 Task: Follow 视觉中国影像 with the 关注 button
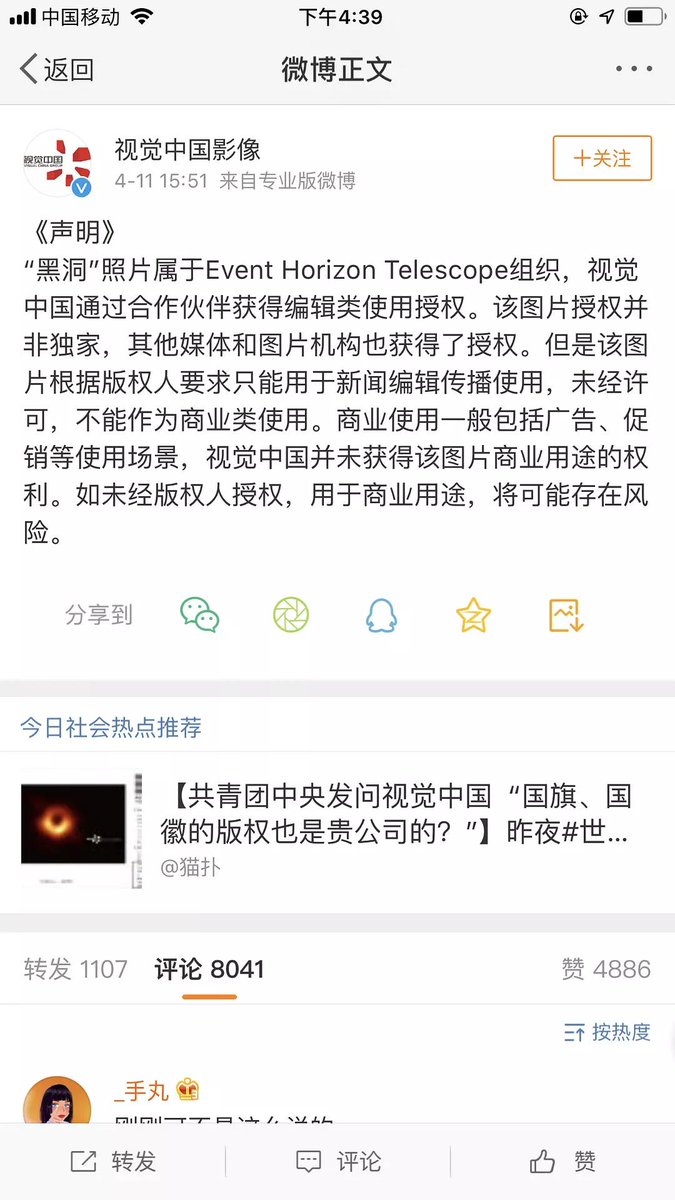[602, 158]
